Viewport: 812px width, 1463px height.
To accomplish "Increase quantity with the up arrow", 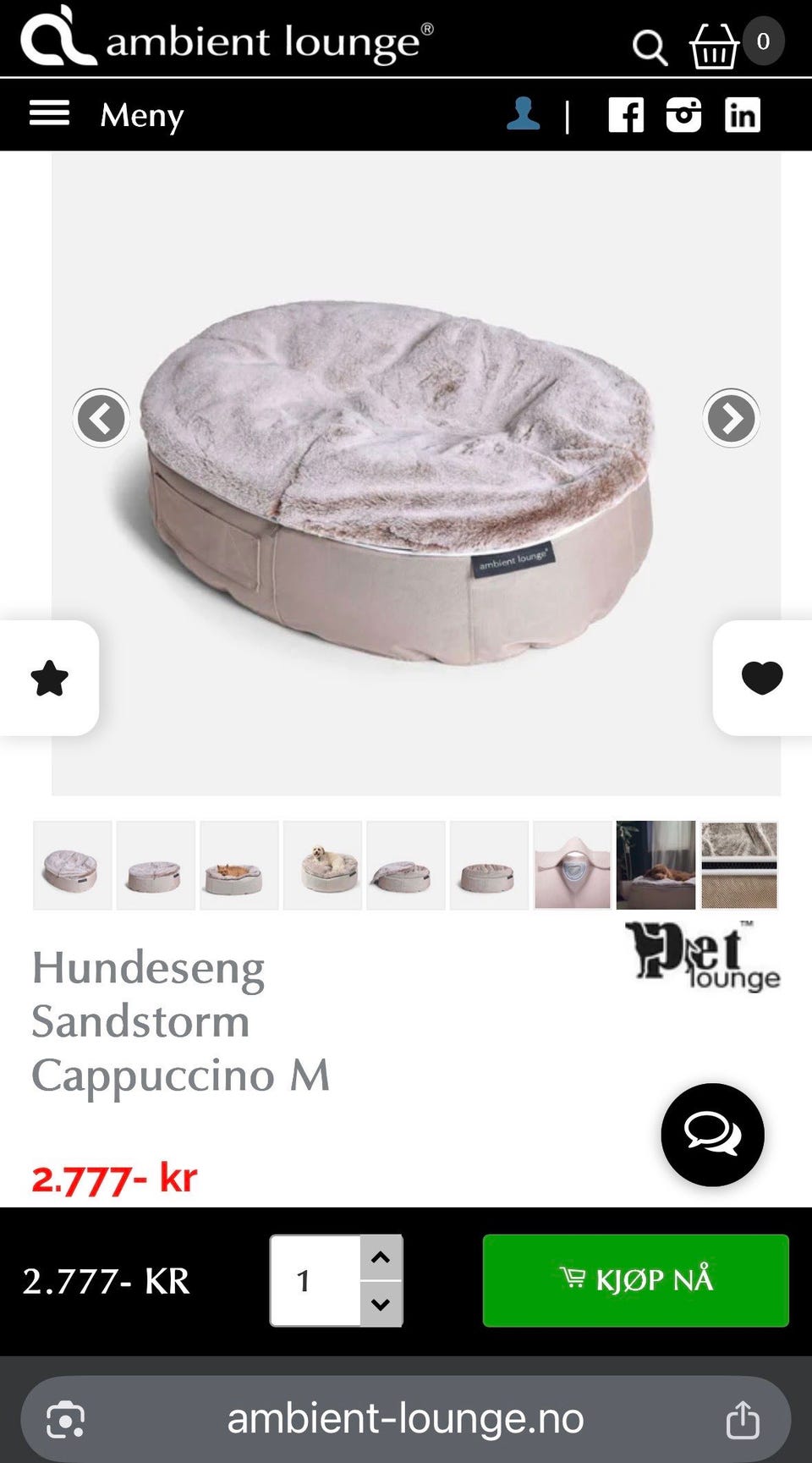I will (x=381, y=1257).
